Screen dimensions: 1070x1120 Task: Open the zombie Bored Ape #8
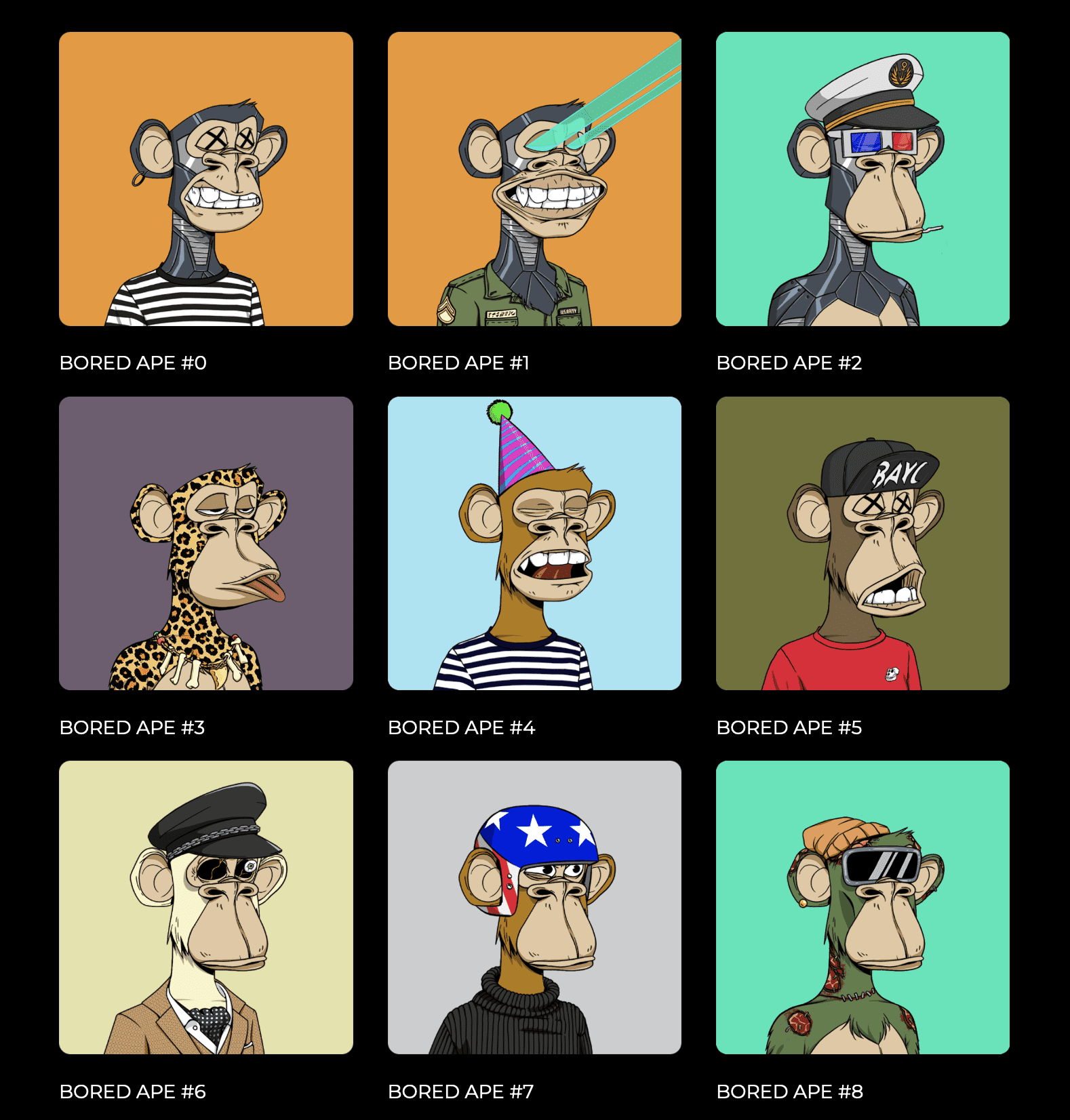[863, 907]
